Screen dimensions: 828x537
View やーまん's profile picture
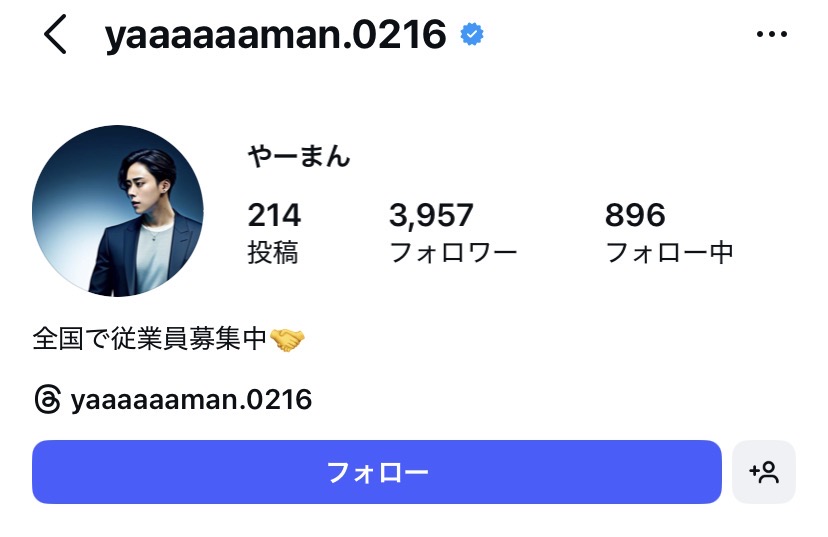click(x=118, y=211)
